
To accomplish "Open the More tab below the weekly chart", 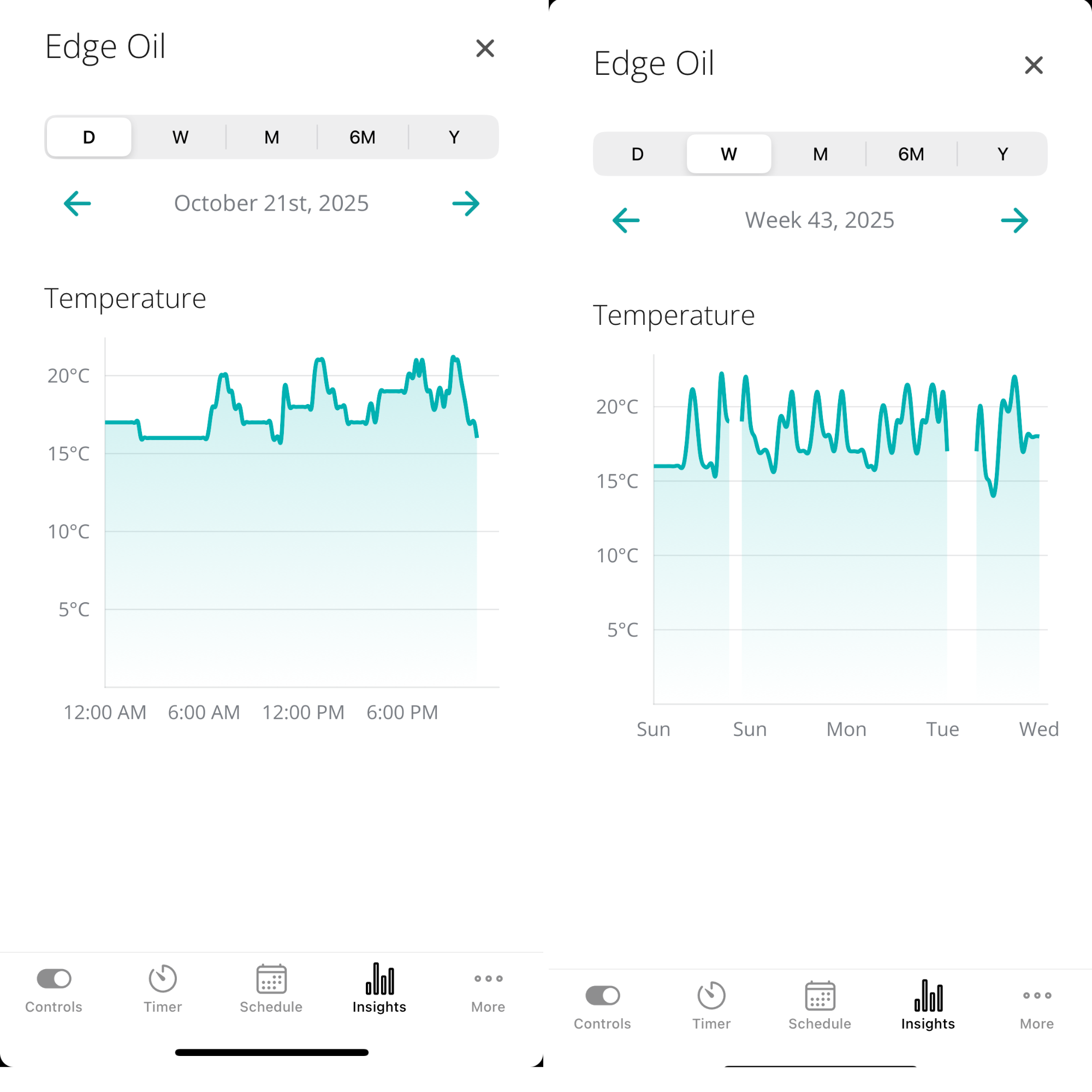I will (1037, 1006).
